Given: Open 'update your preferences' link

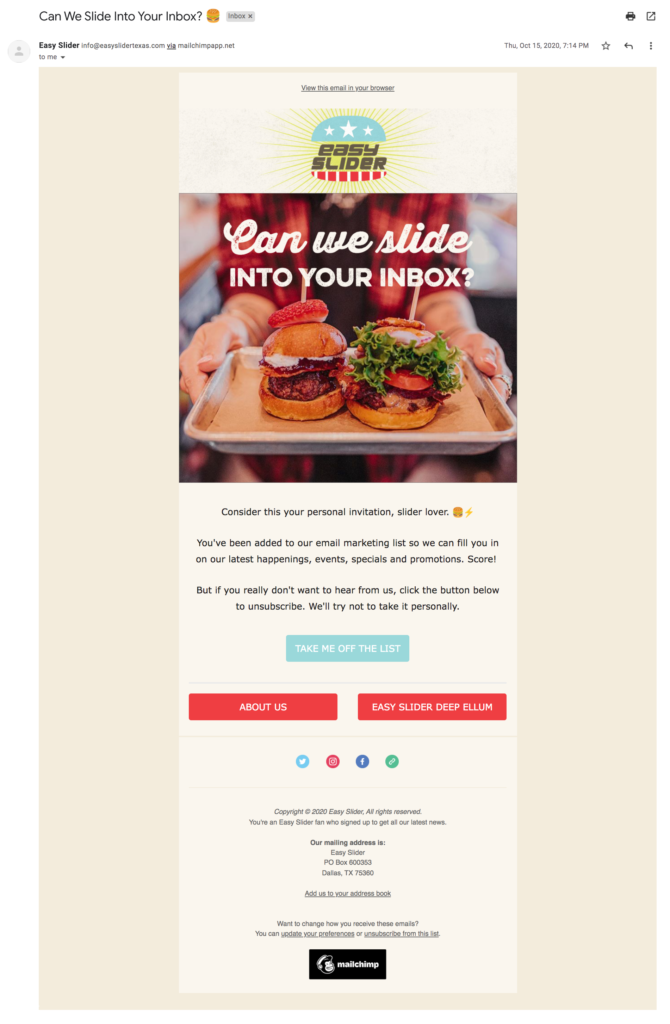Looking at the screenshot, I should tap(317, 933).
